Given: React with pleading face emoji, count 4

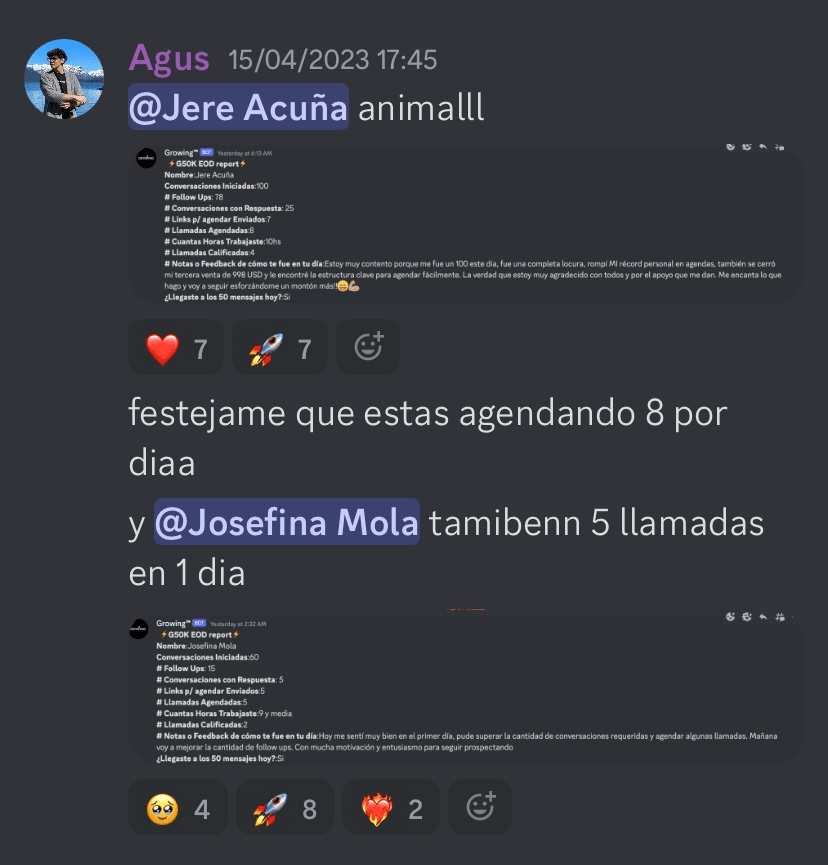Looking at the screenshot, I should pos(177,807).
